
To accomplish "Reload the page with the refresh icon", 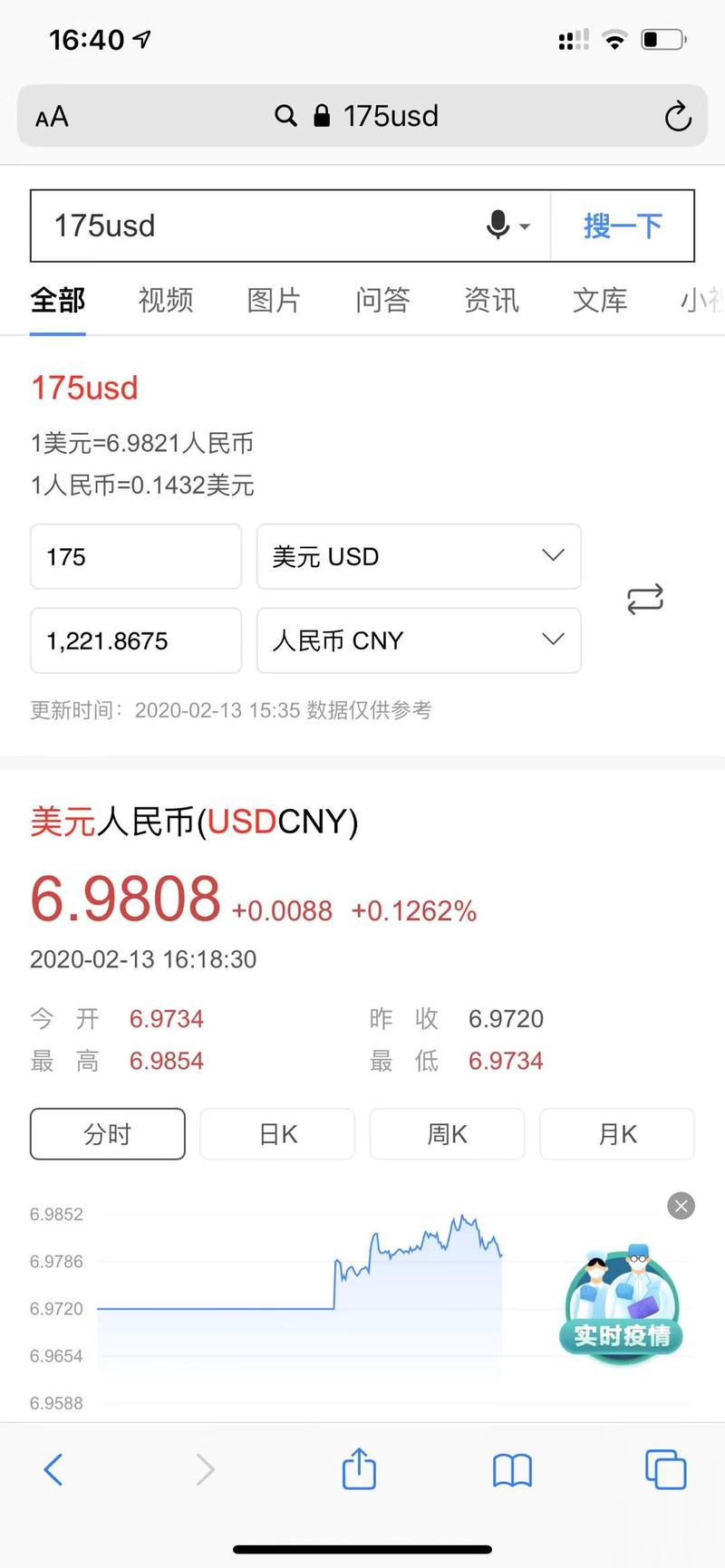I will point(678,116).
